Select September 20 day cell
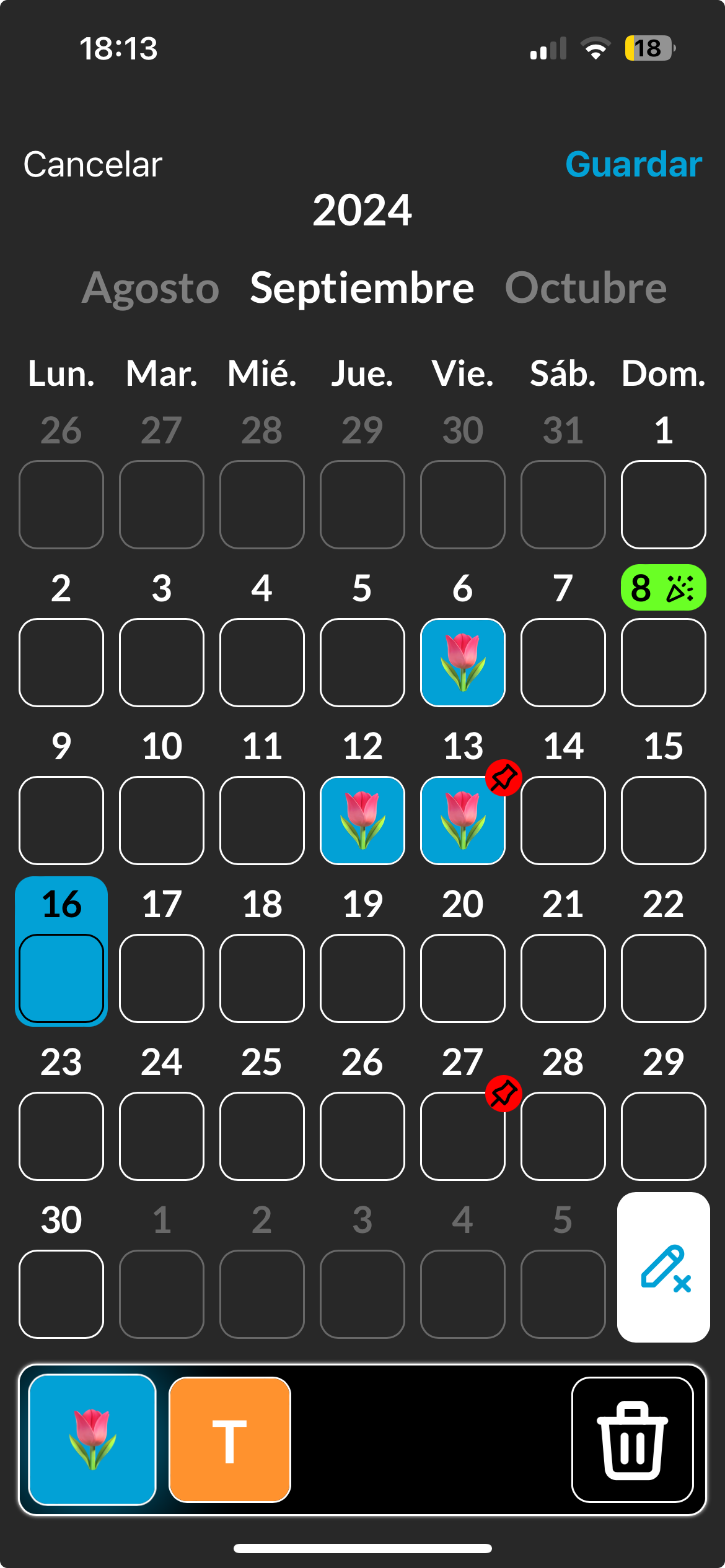This screenshot has height=1568, width=725. pos(463,978)
